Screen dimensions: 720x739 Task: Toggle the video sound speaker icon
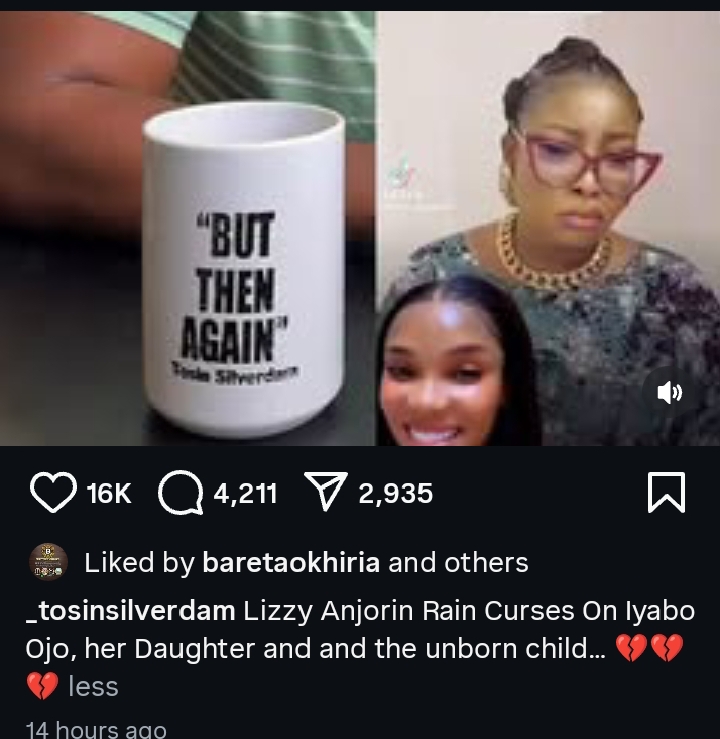pos(669,393)
